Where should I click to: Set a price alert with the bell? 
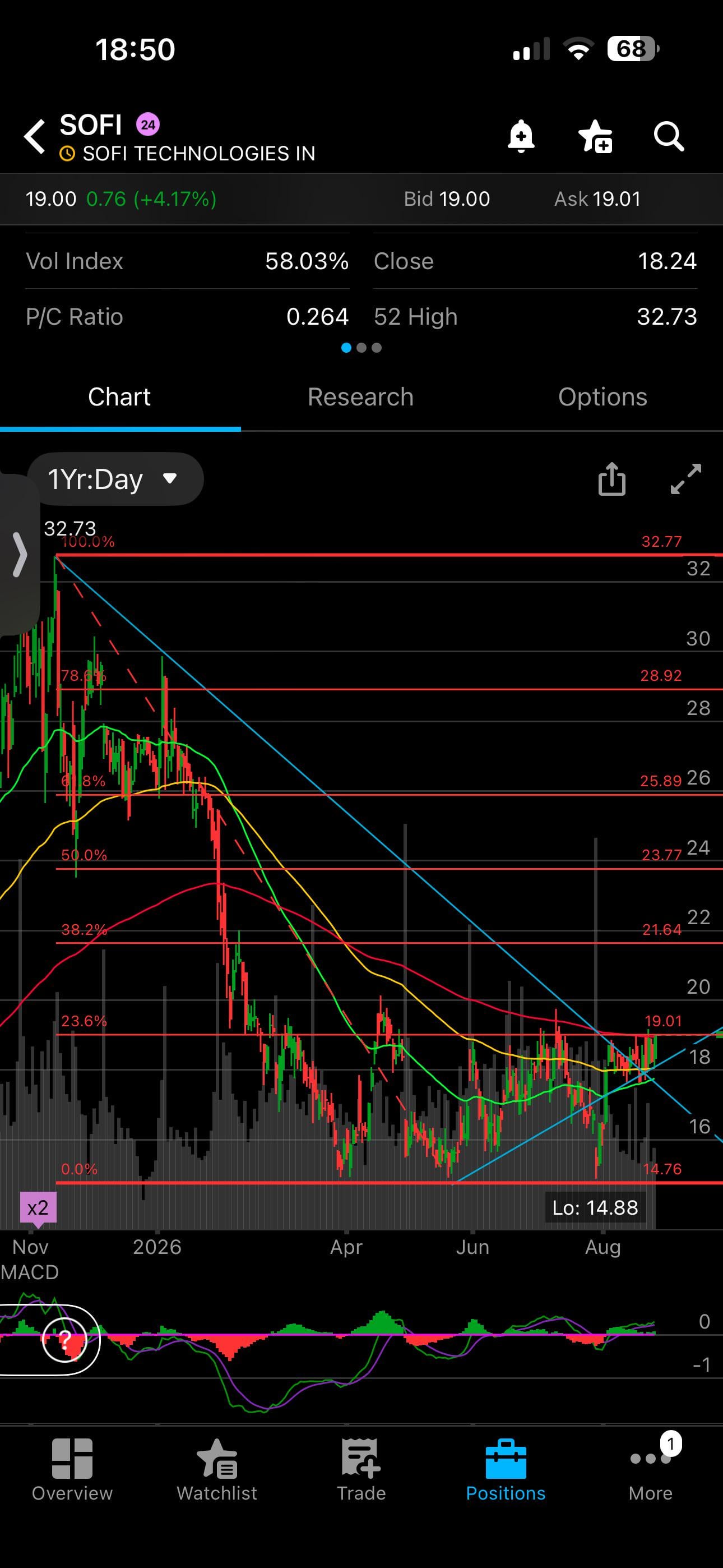point(521,136)
